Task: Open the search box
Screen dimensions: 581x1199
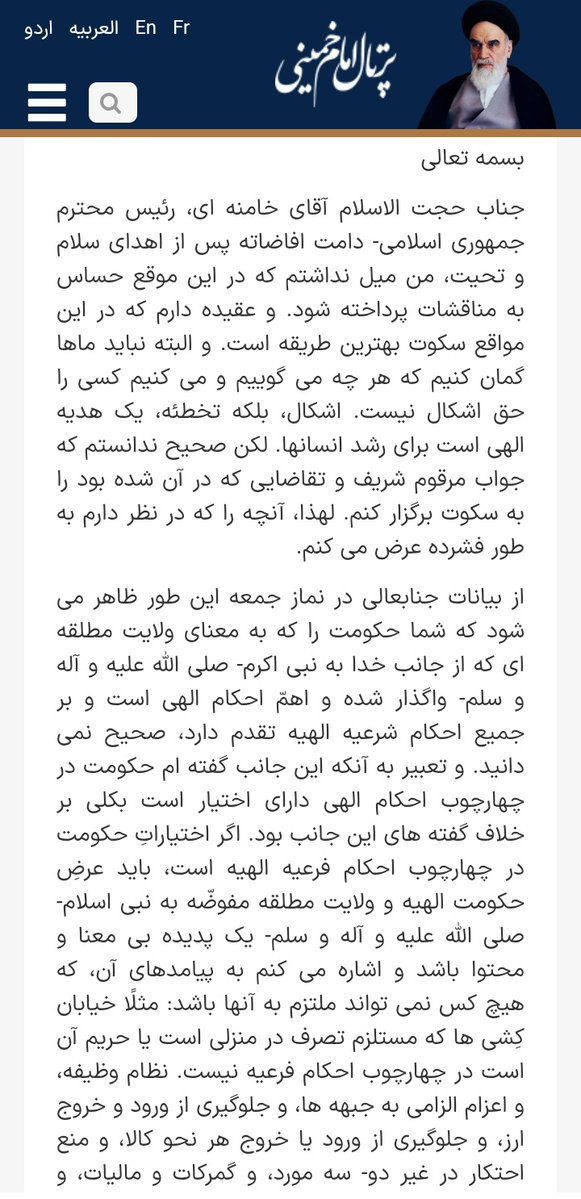Action: click(x=113, y=102)
